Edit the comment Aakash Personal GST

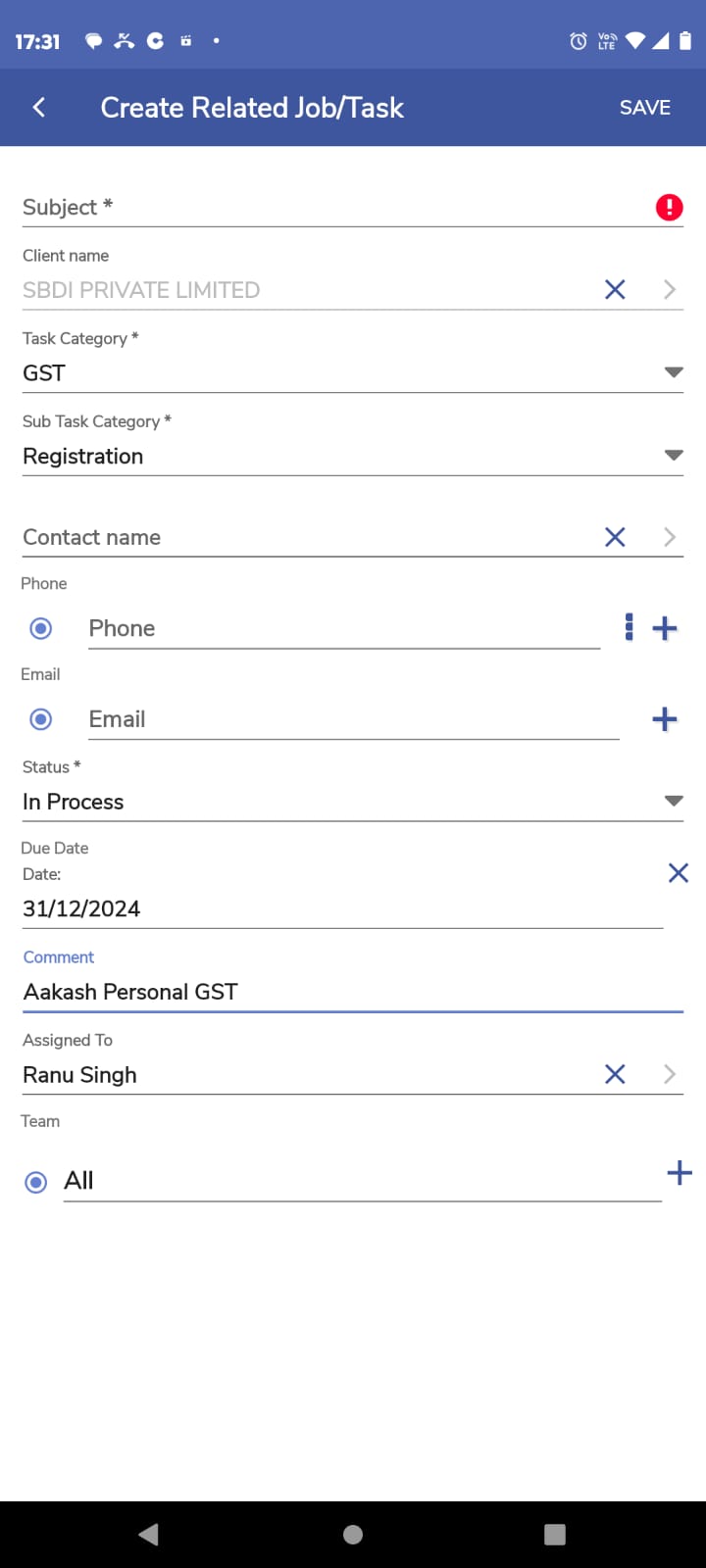[353, 992]
